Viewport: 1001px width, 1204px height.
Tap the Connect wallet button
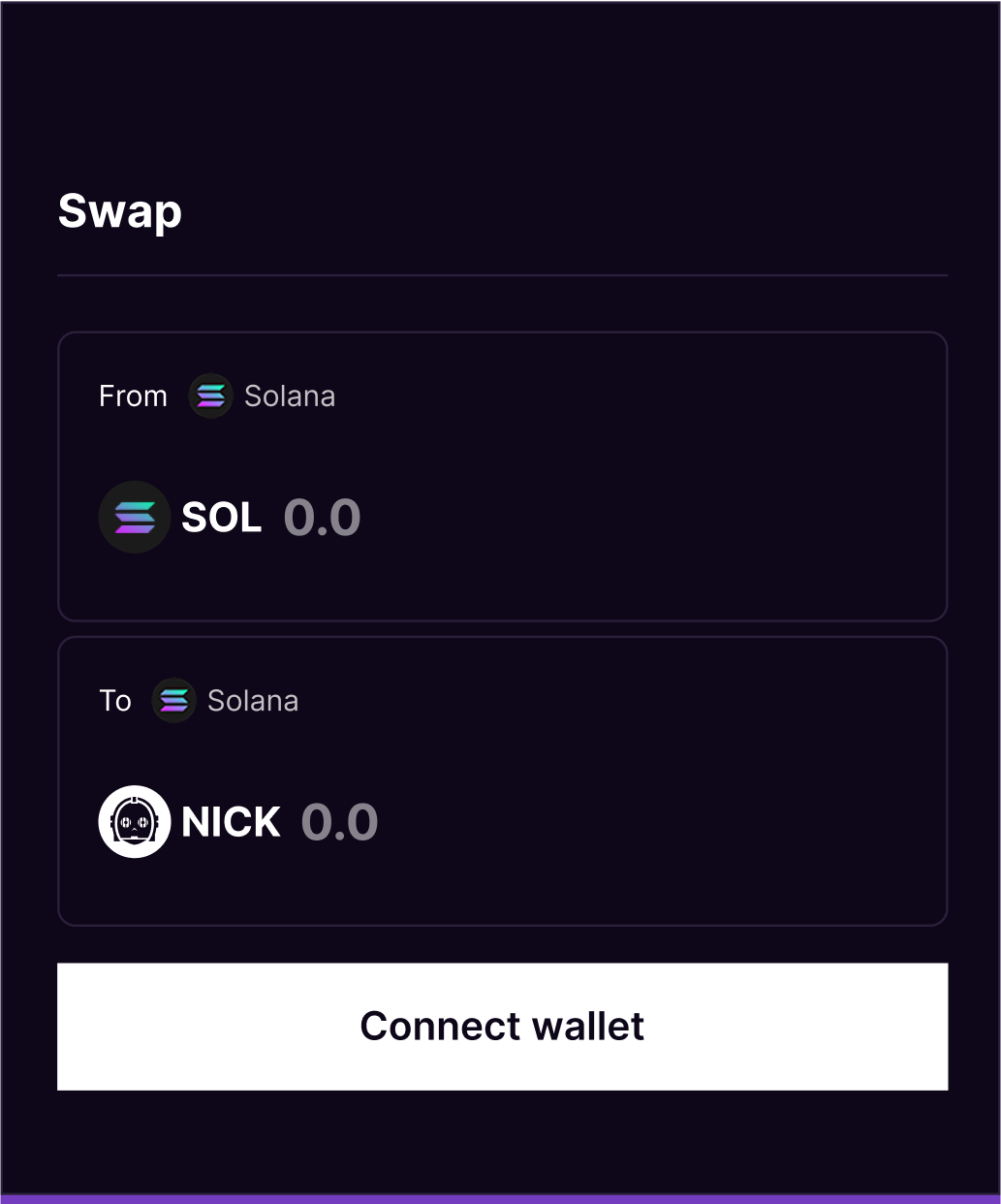pos(502,1027)
